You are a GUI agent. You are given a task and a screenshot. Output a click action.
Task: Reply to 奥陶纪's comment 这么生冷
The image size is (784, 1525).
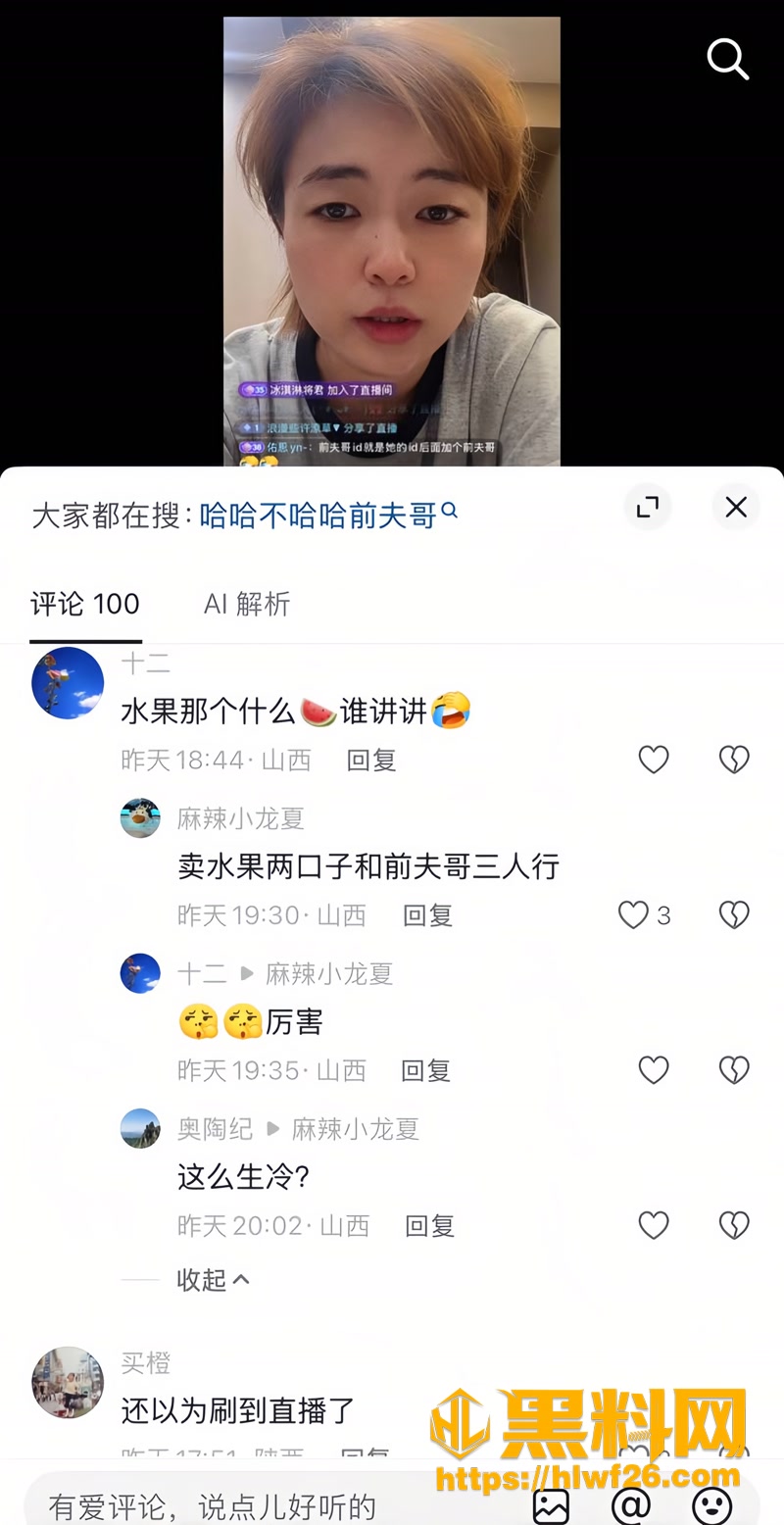tap(430, 1225)
